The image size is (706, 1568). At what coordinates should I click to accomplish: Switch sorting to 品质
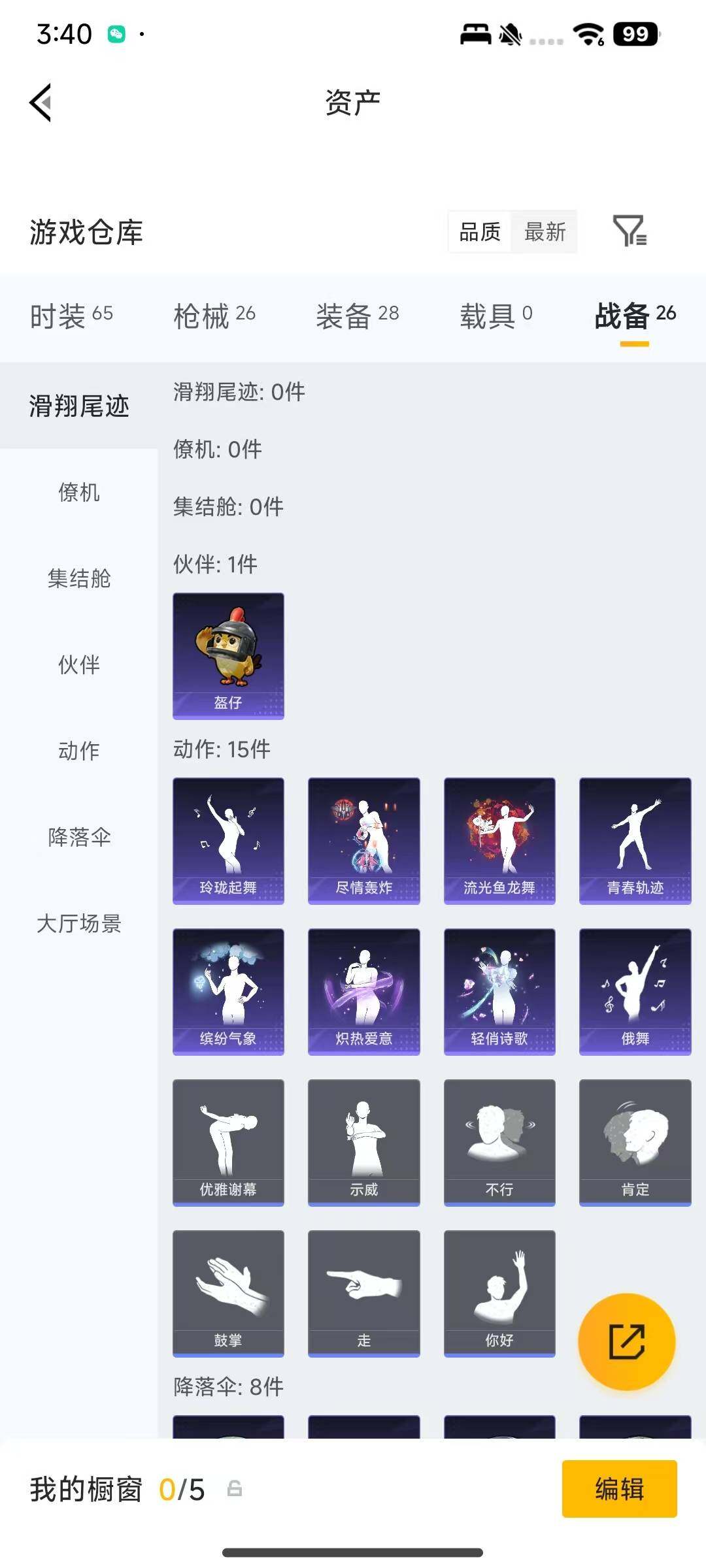point(480,233)
